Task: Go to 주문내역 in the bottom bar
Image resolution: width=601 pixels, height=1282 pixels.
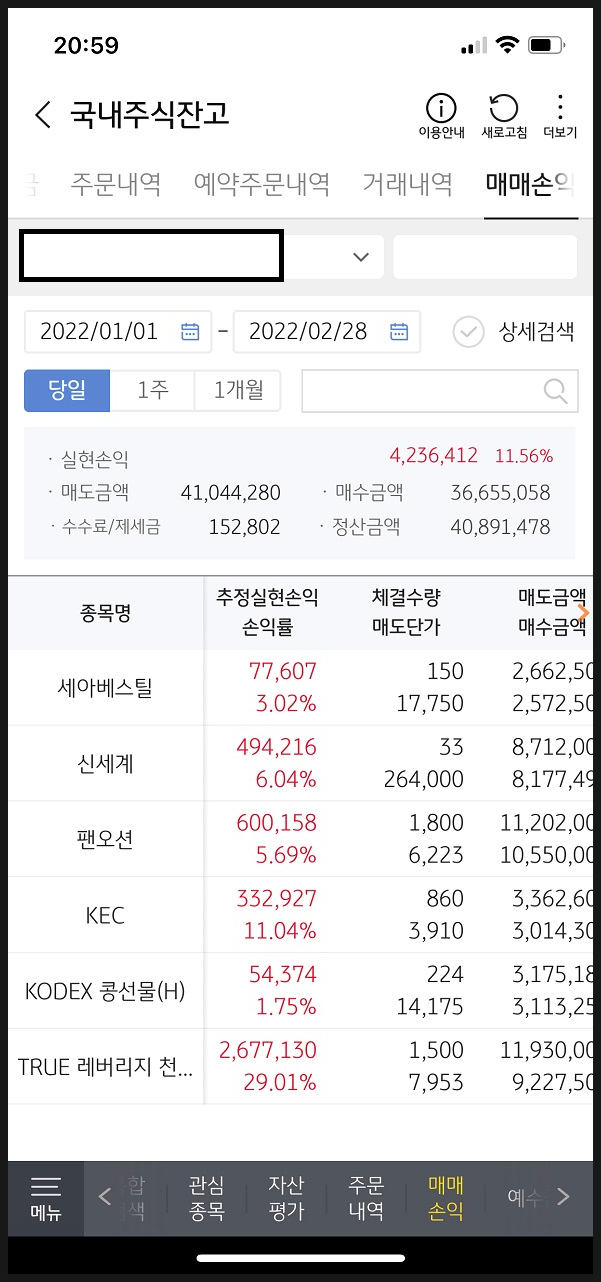Action: pyautogui.click(x=366, y=1197)
